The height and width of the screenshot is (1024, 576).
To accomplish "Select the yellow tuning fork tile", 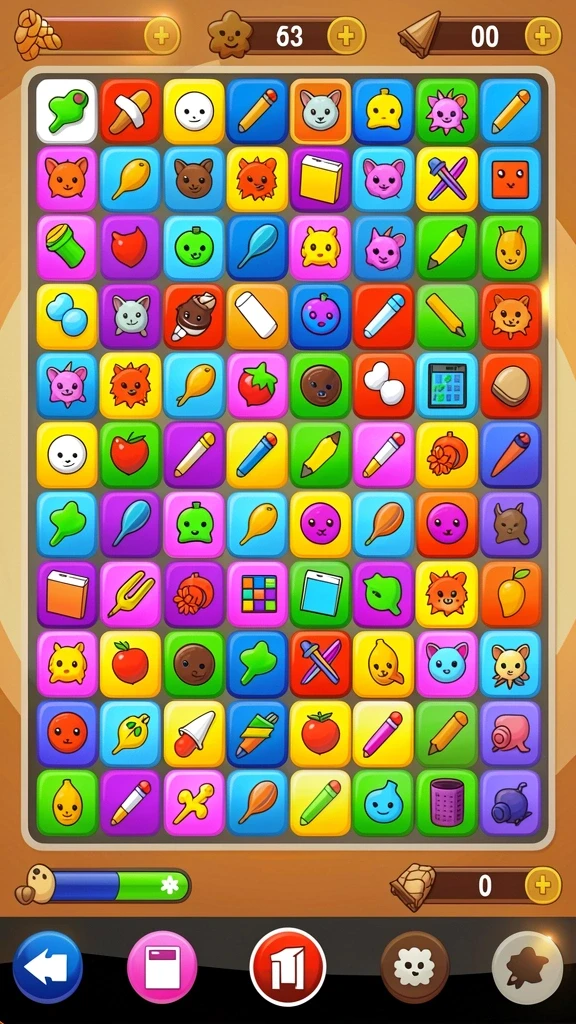I will click(x=131, y=593).
